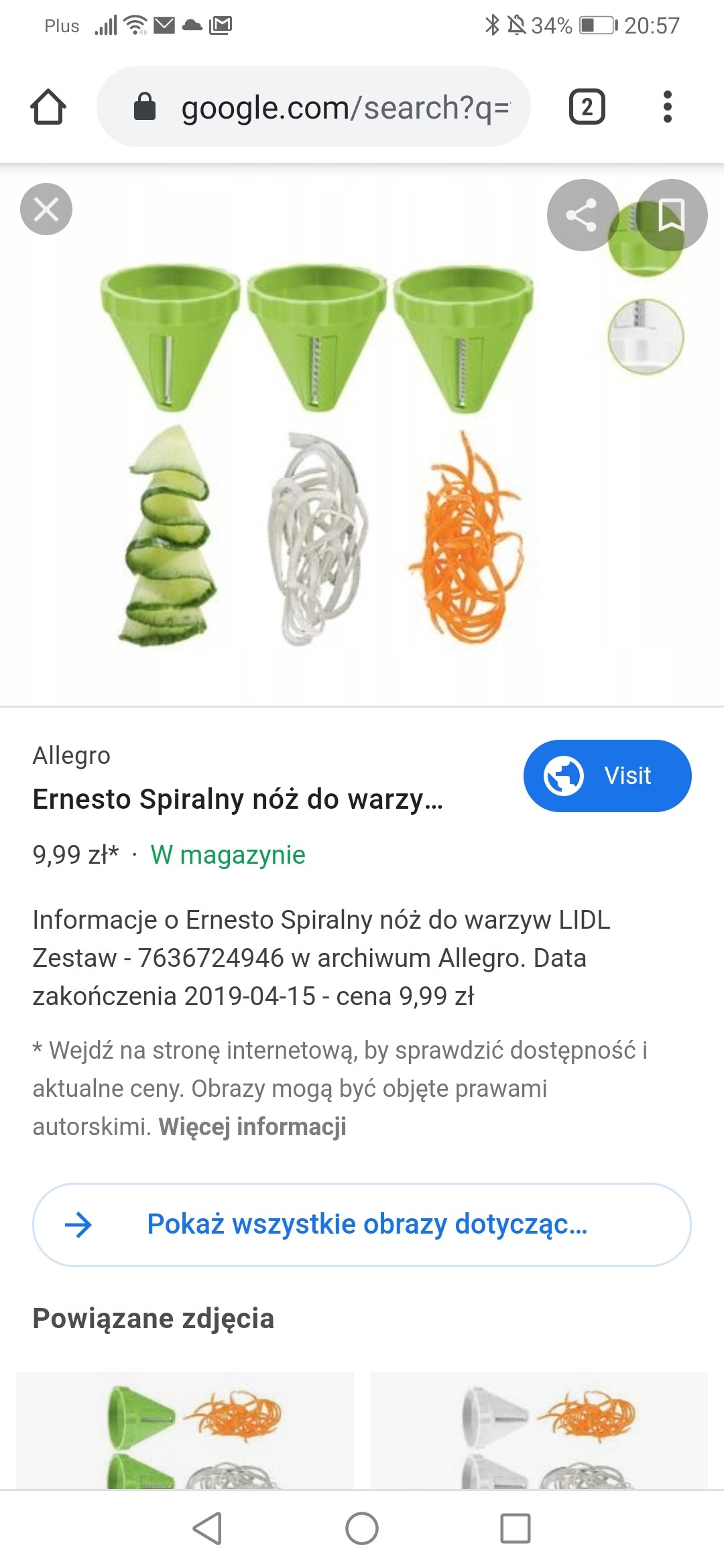Share this image result
The image size is (724, 1568).
582,215
